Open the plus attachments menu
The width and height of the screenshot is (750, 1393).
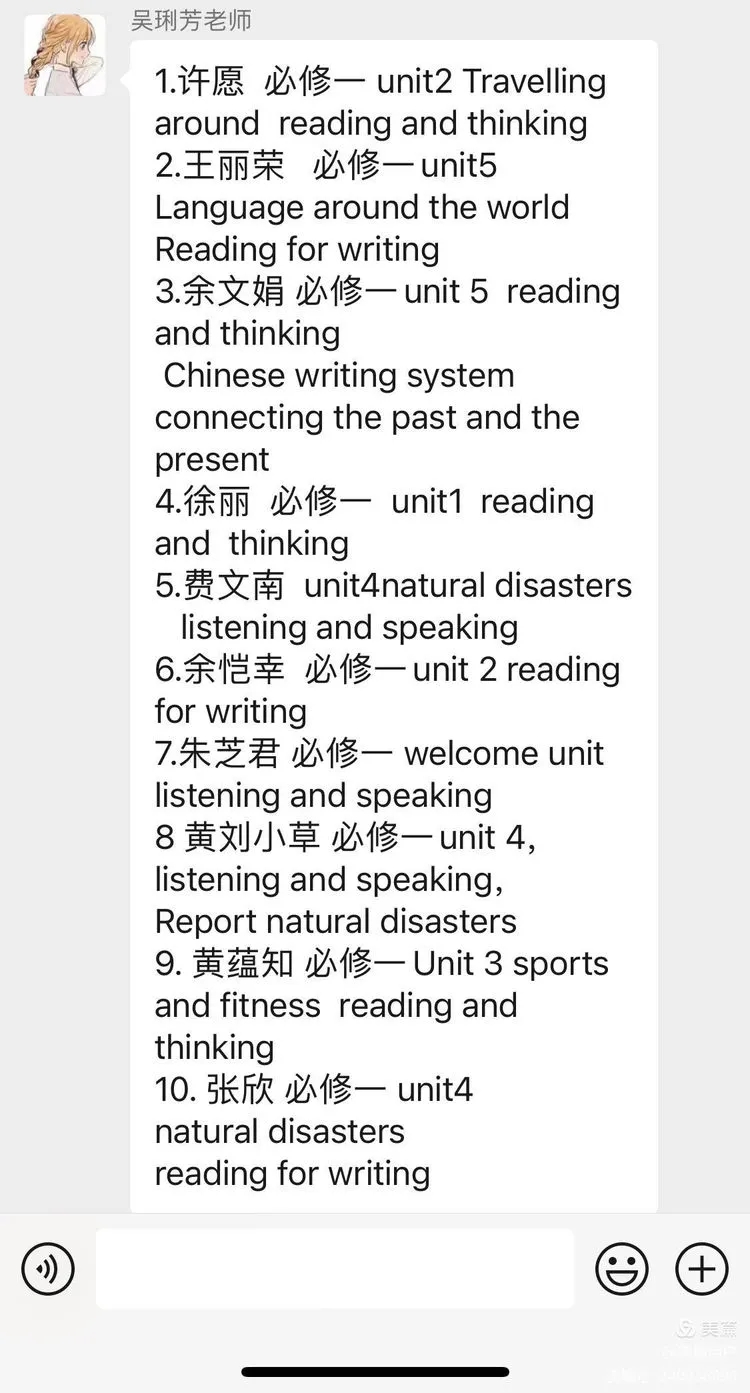pyautogui.click(x=702, y=1269)
